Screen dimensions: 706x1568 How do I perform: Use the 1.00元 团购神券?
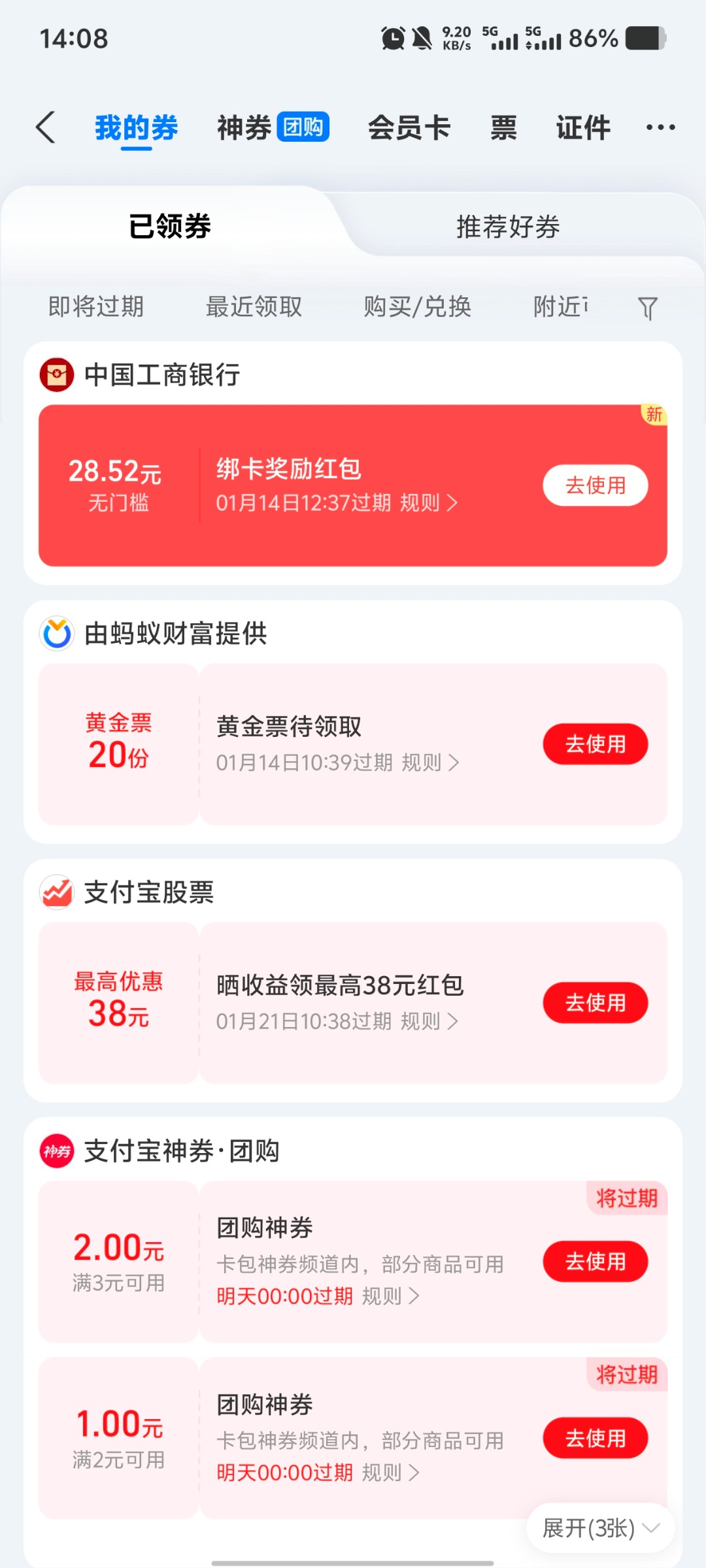pos(595,1438)
